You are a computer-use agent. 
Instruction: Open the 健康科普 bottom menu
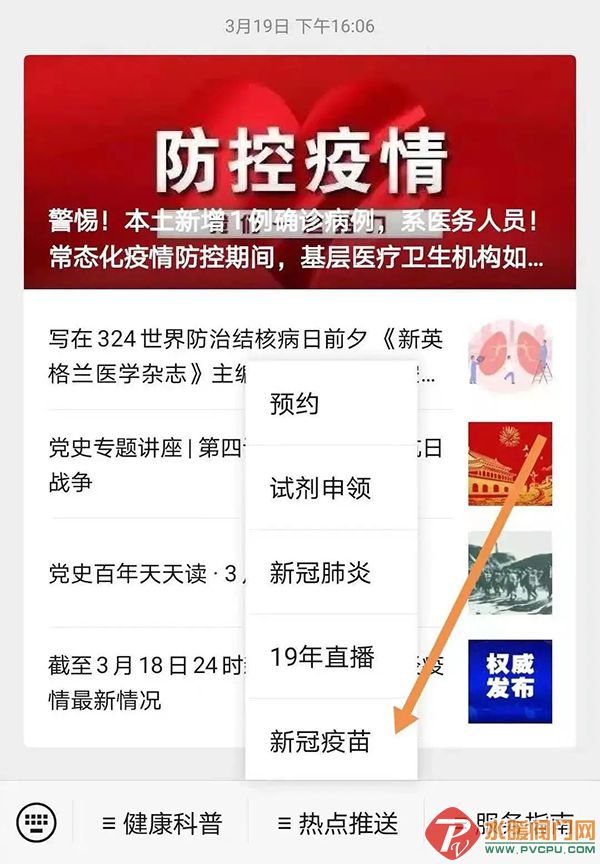click(x=162, y=824)
